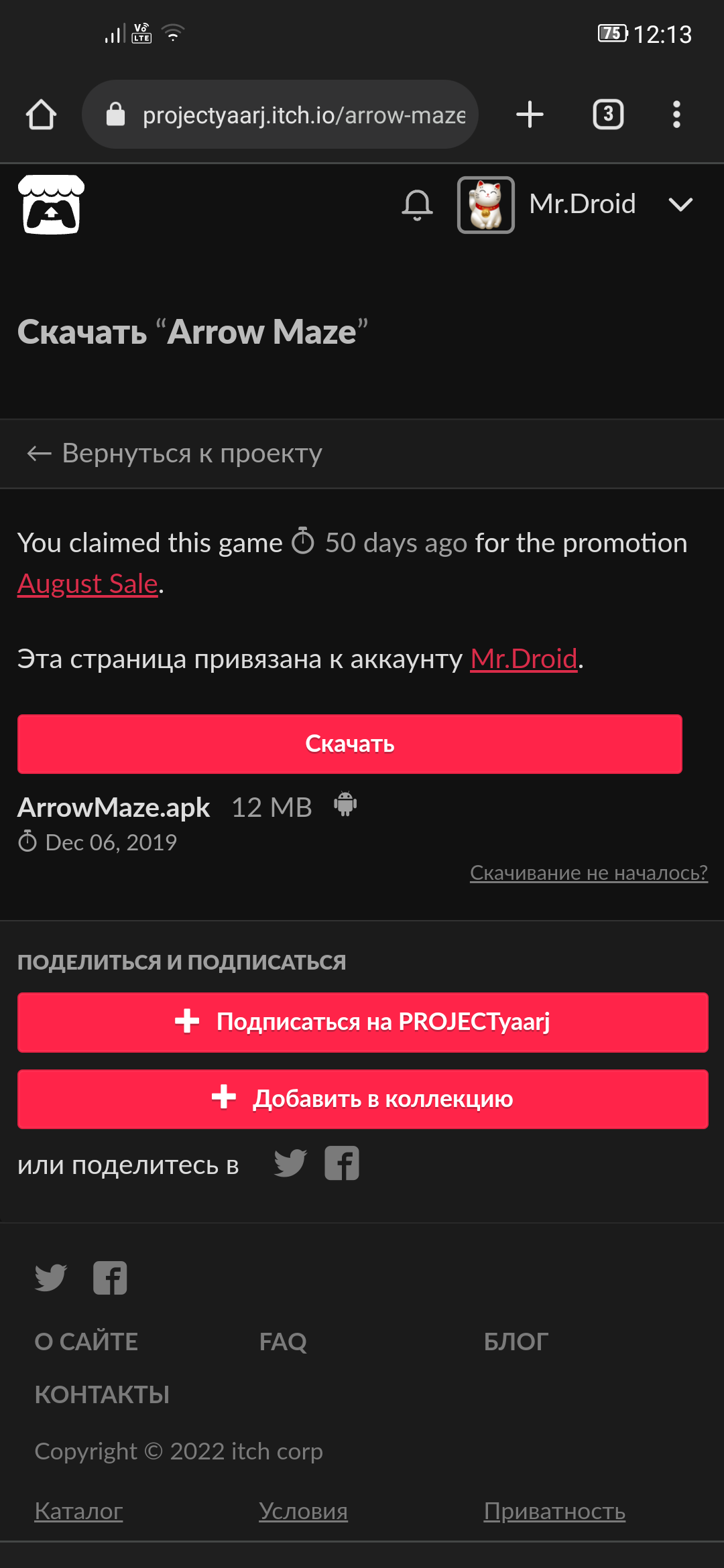Open the БЛОГ footer link
The height and width of the screenshot is (1568, 724).
[x=516, y=1342]
